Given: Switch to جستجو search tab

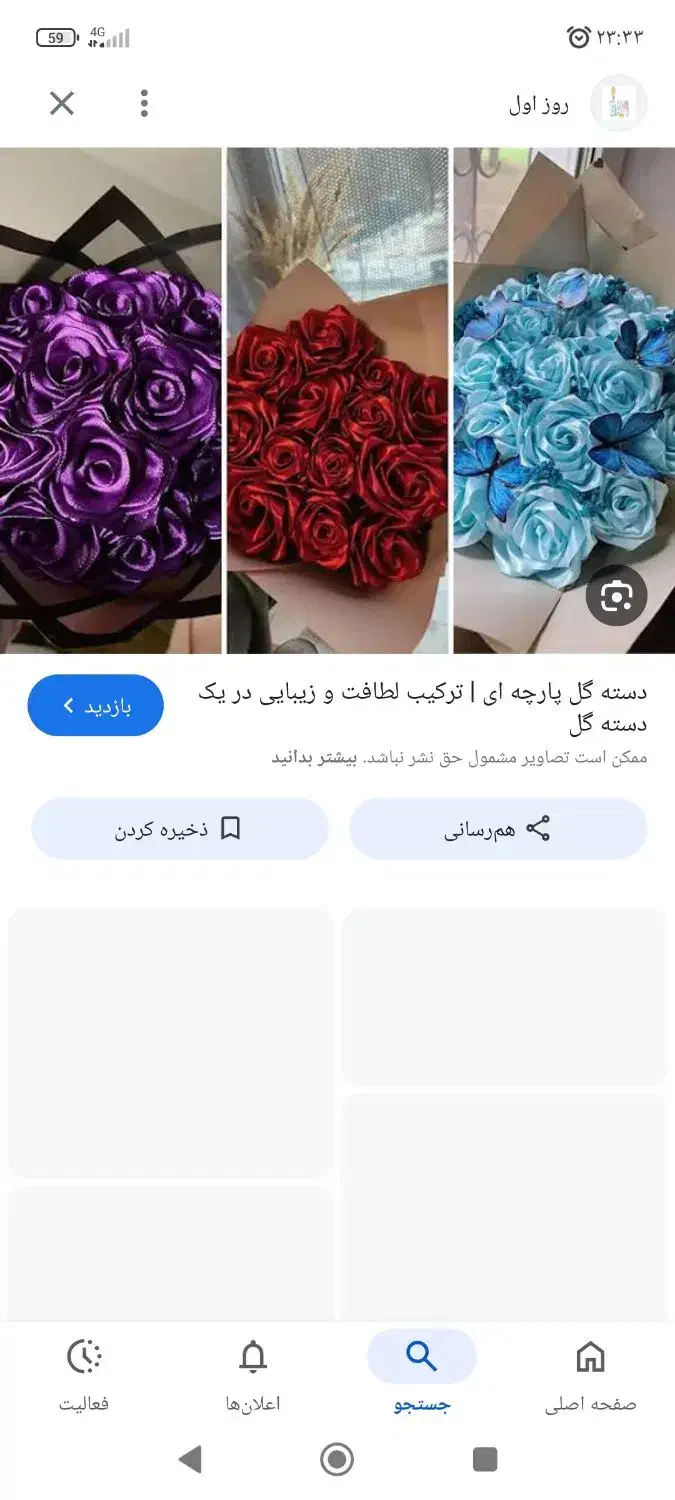Looking at the screenshot, I should (x=421, y=1375).
